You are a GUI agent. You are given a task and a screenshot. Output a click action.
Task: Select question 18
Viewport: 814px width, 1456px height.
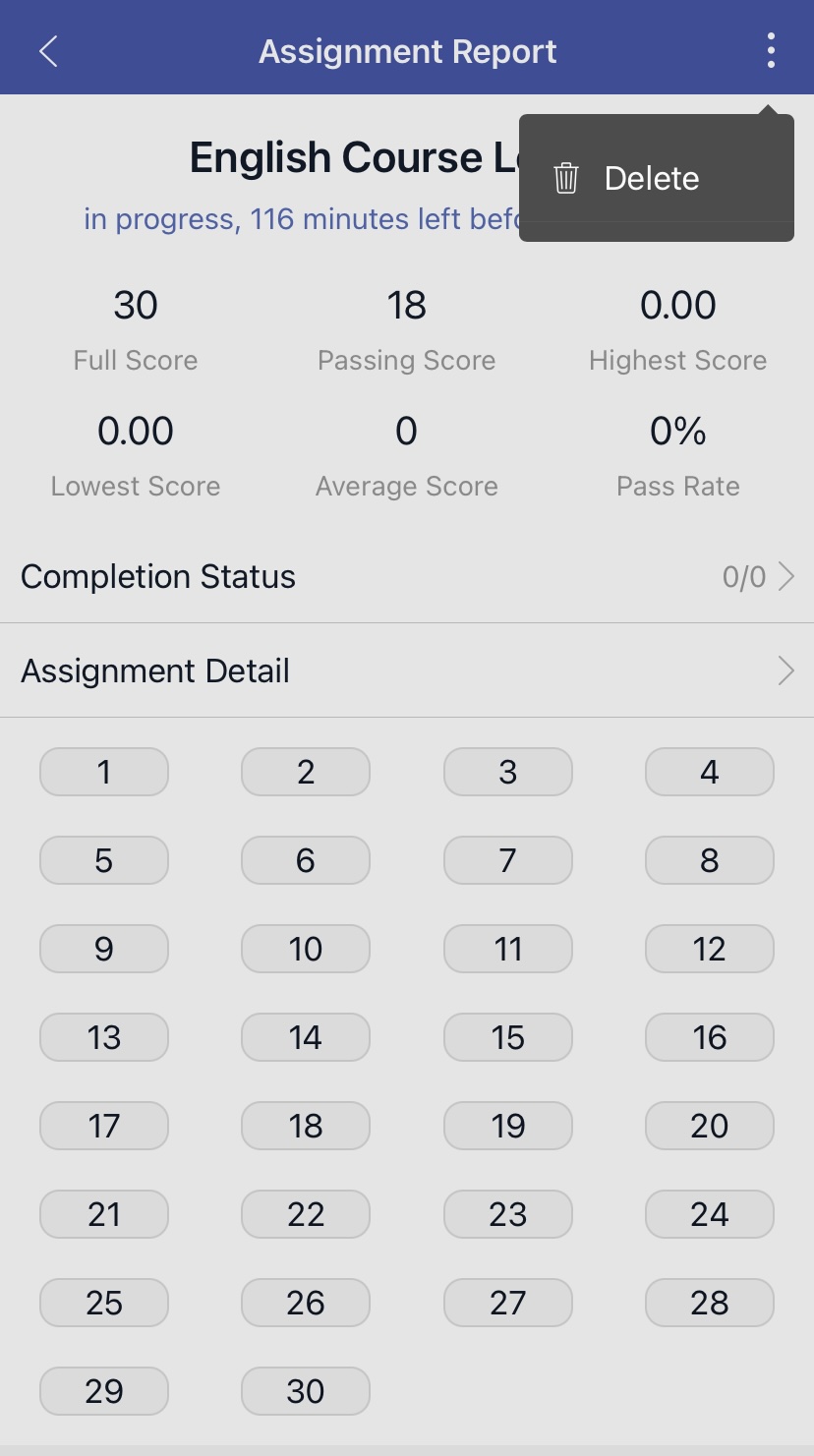click(306, 1126)
